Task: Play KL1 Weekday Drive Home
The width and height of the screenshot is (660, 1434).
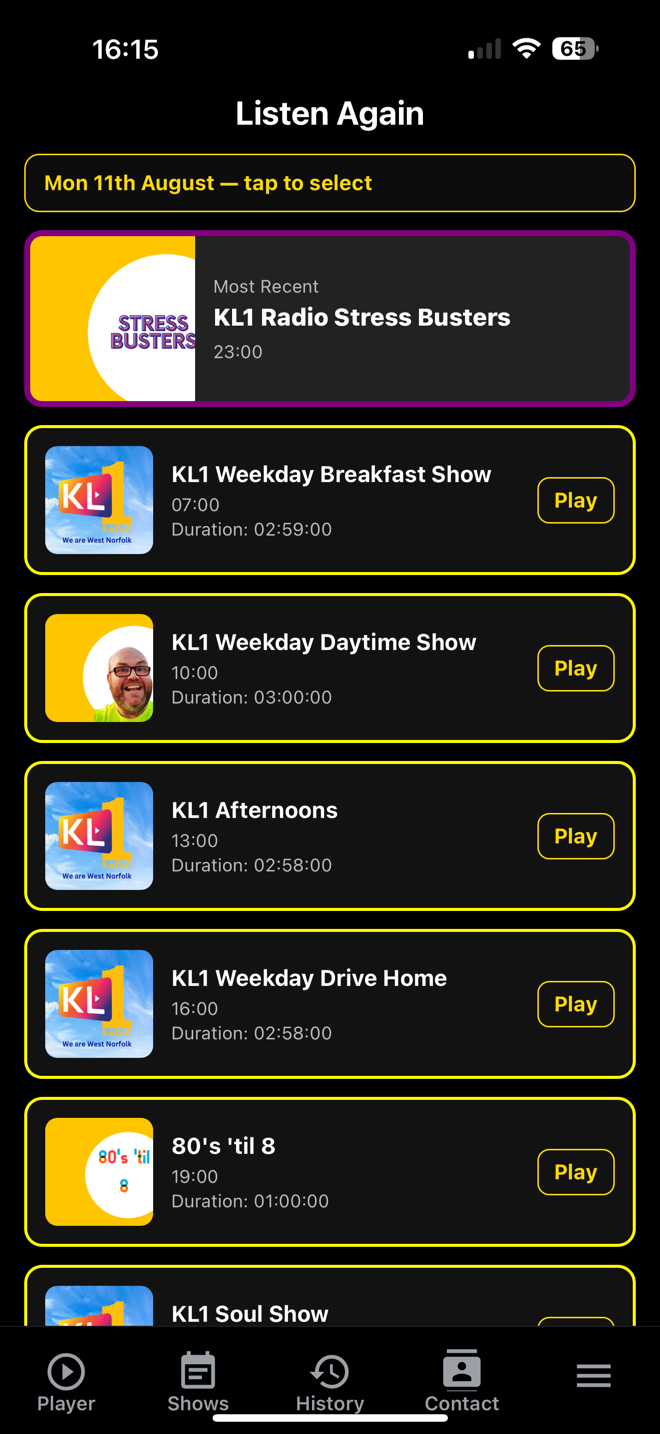Action: pyautogui.click(x=575, y=1004)
